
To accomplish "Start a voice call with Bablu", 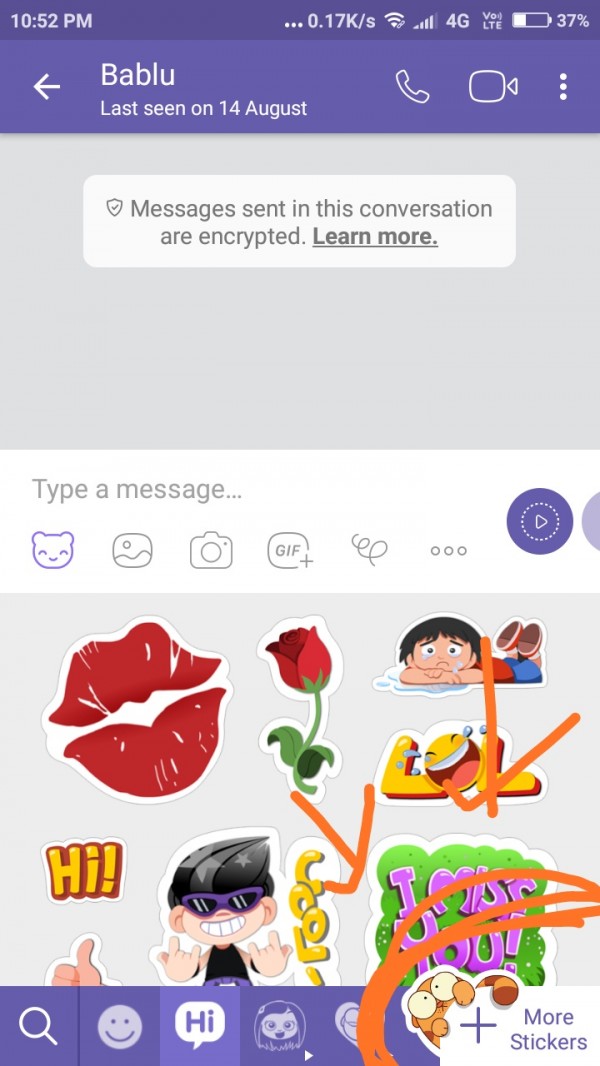I will click(412, 87).
